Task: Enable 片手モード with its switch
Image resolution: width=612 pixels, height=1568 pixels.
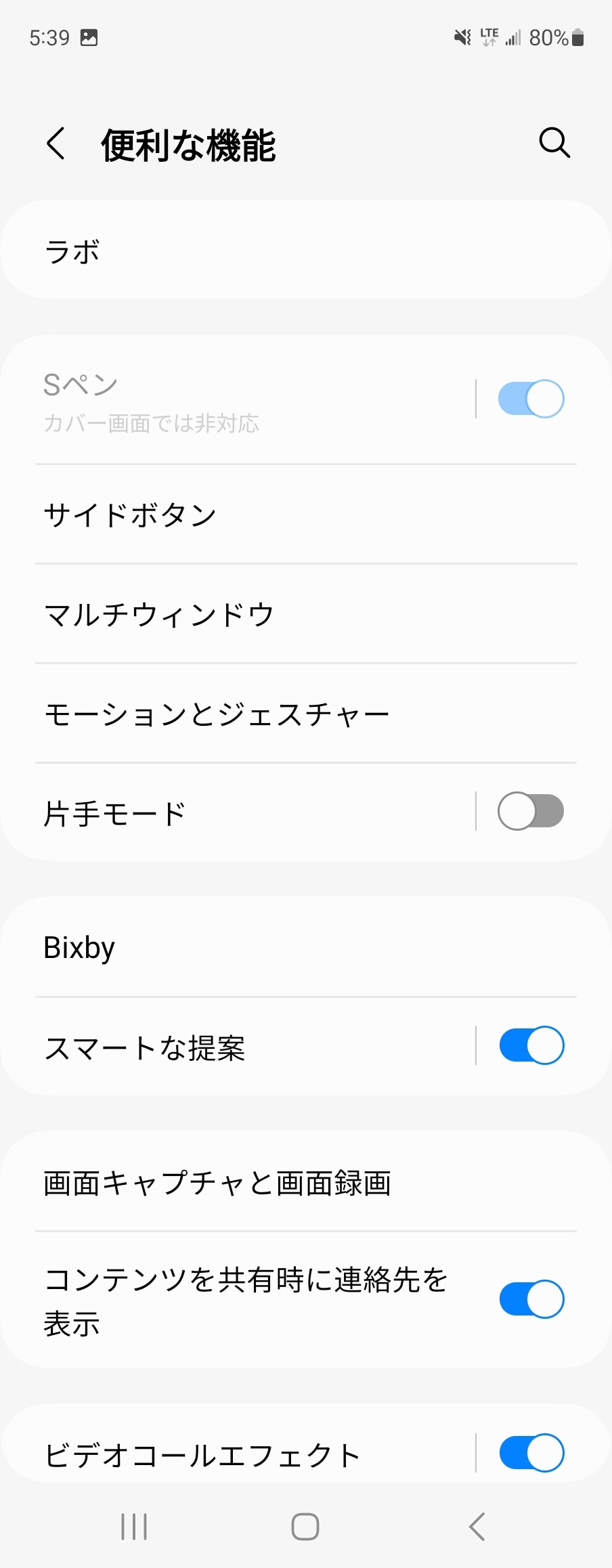Action: (531, 812)
